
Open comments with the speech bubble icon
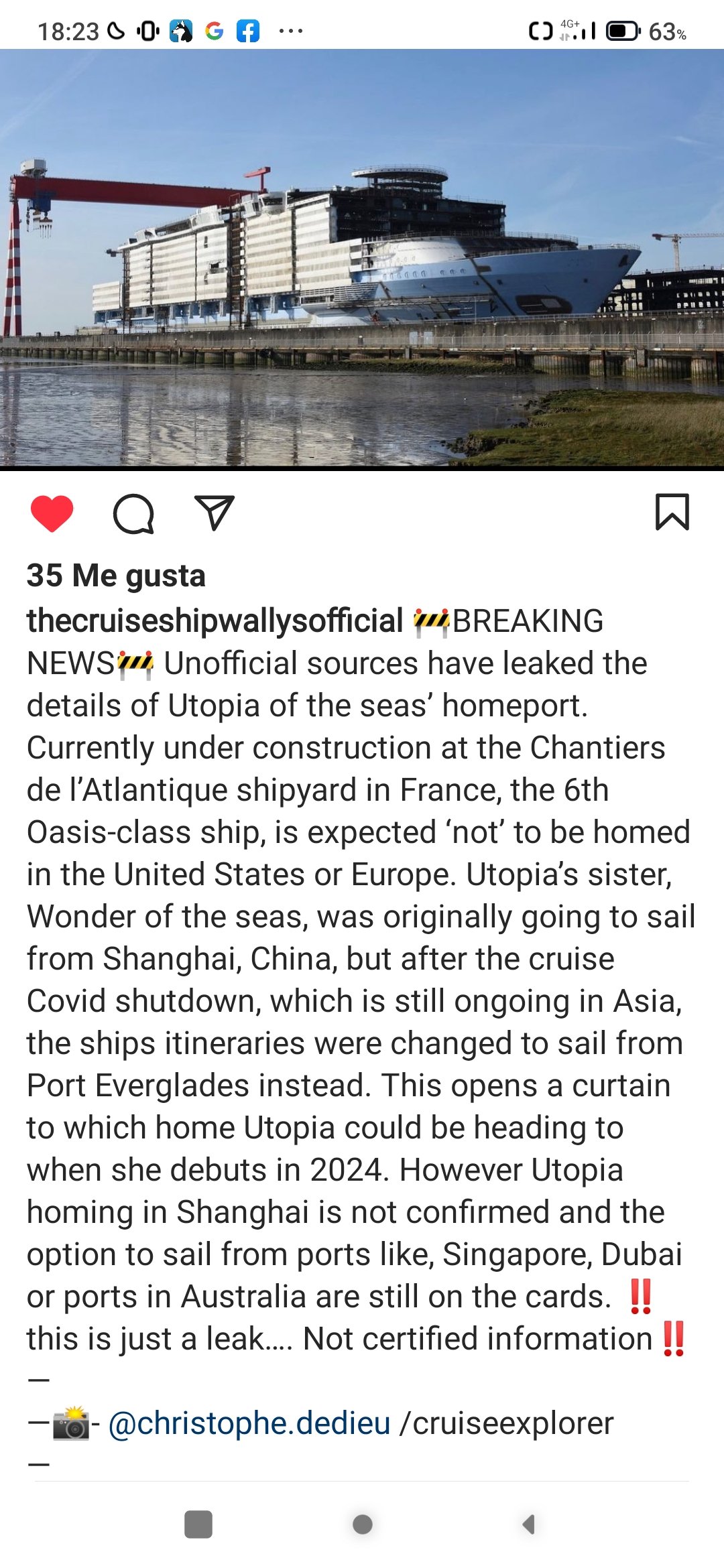click(x=133, y=513)
